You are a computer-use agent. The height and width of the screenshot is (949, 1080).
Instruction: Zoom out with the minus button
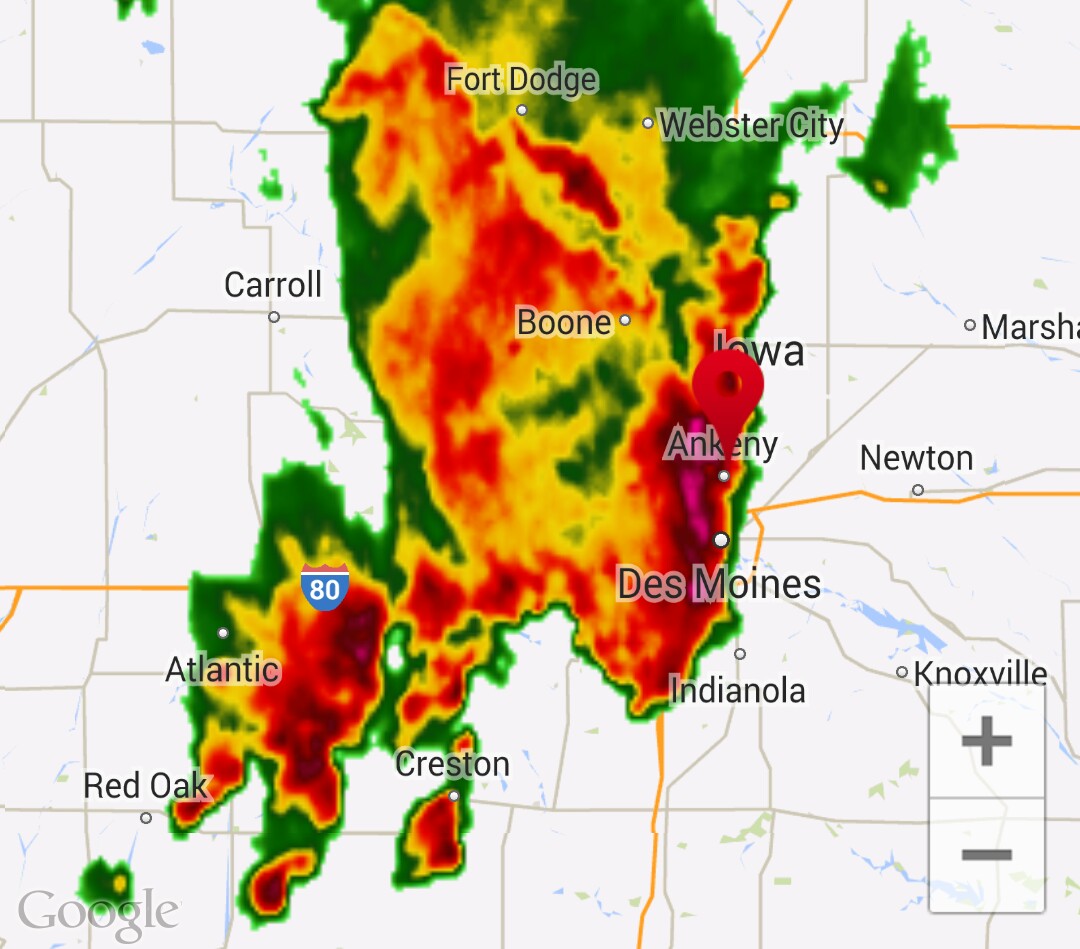click(986, 855)
